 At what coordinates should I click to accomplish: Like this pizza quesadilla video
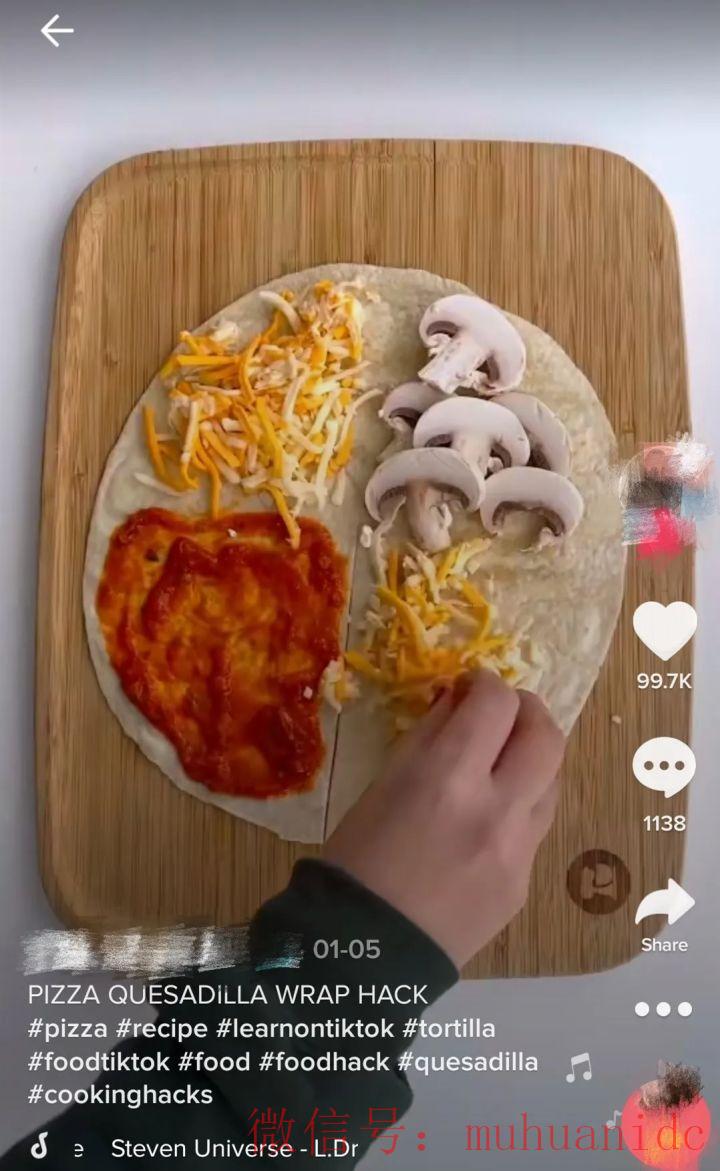click(x=664, y=631)
